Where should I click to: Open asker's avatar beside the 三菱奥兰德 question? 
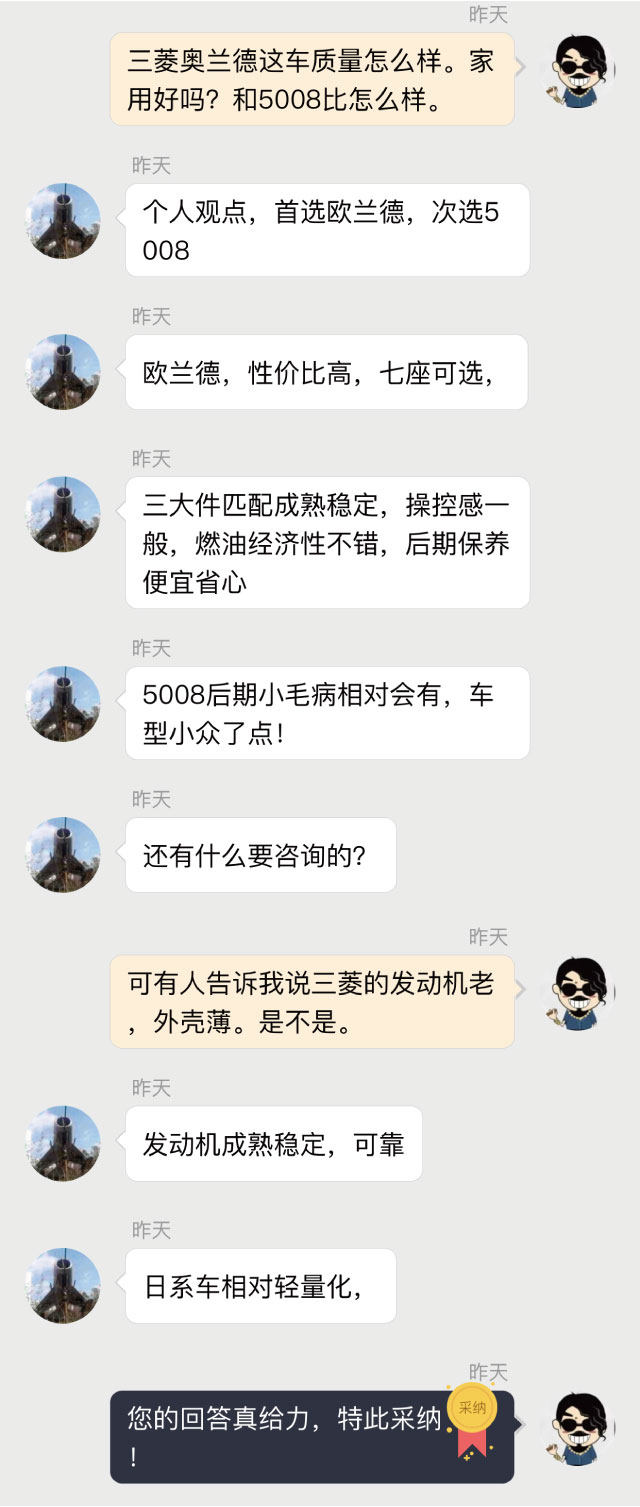(577, 72)
